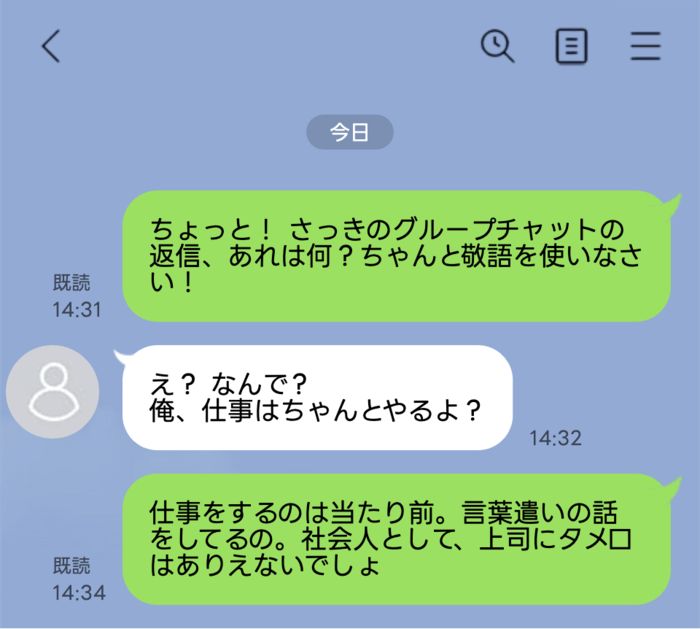Go back to the chat list
The height and width of the screenshot is (629, 700).
(x=51, y=46)
